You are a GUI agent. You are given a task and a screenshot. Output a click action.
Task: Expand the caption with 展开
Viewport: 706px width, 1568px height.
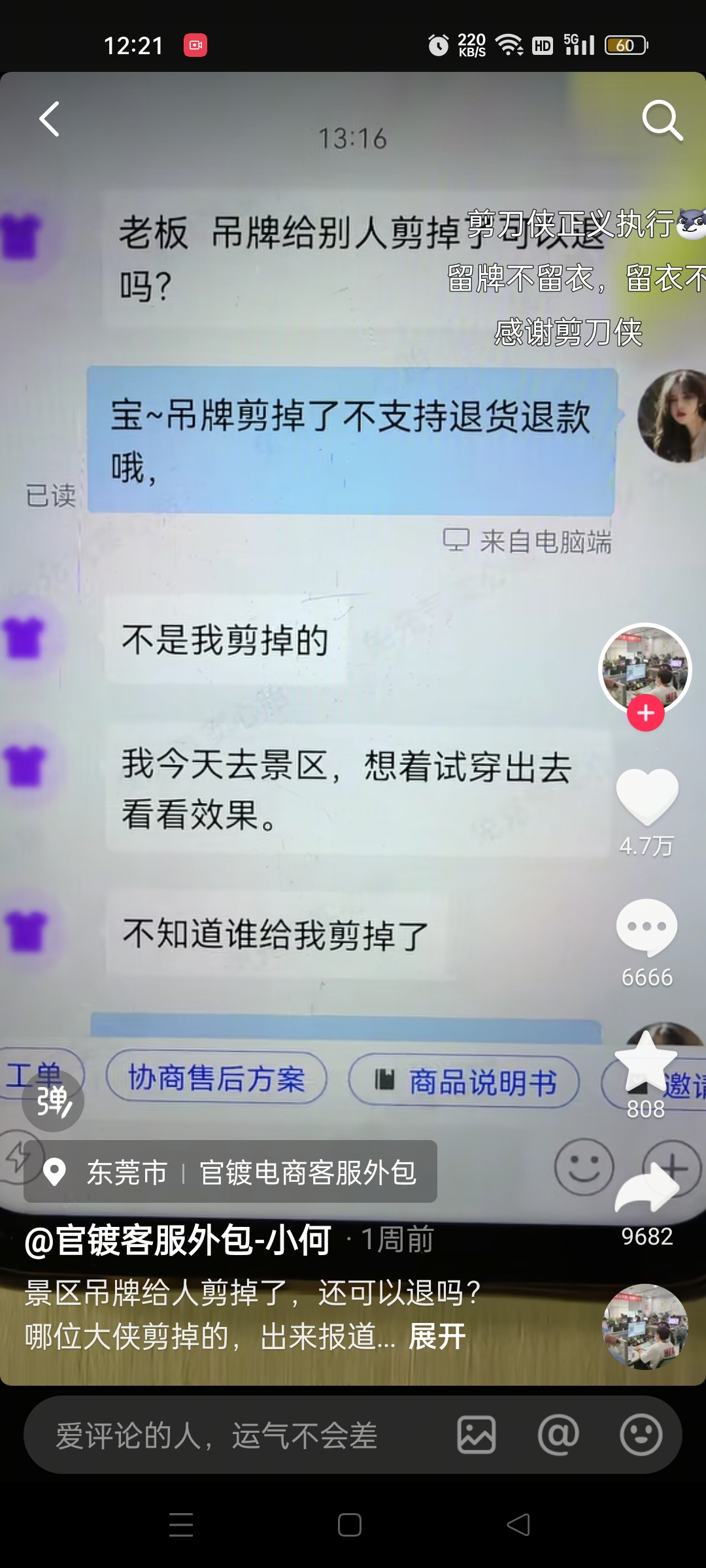(x=437, y=1337)
